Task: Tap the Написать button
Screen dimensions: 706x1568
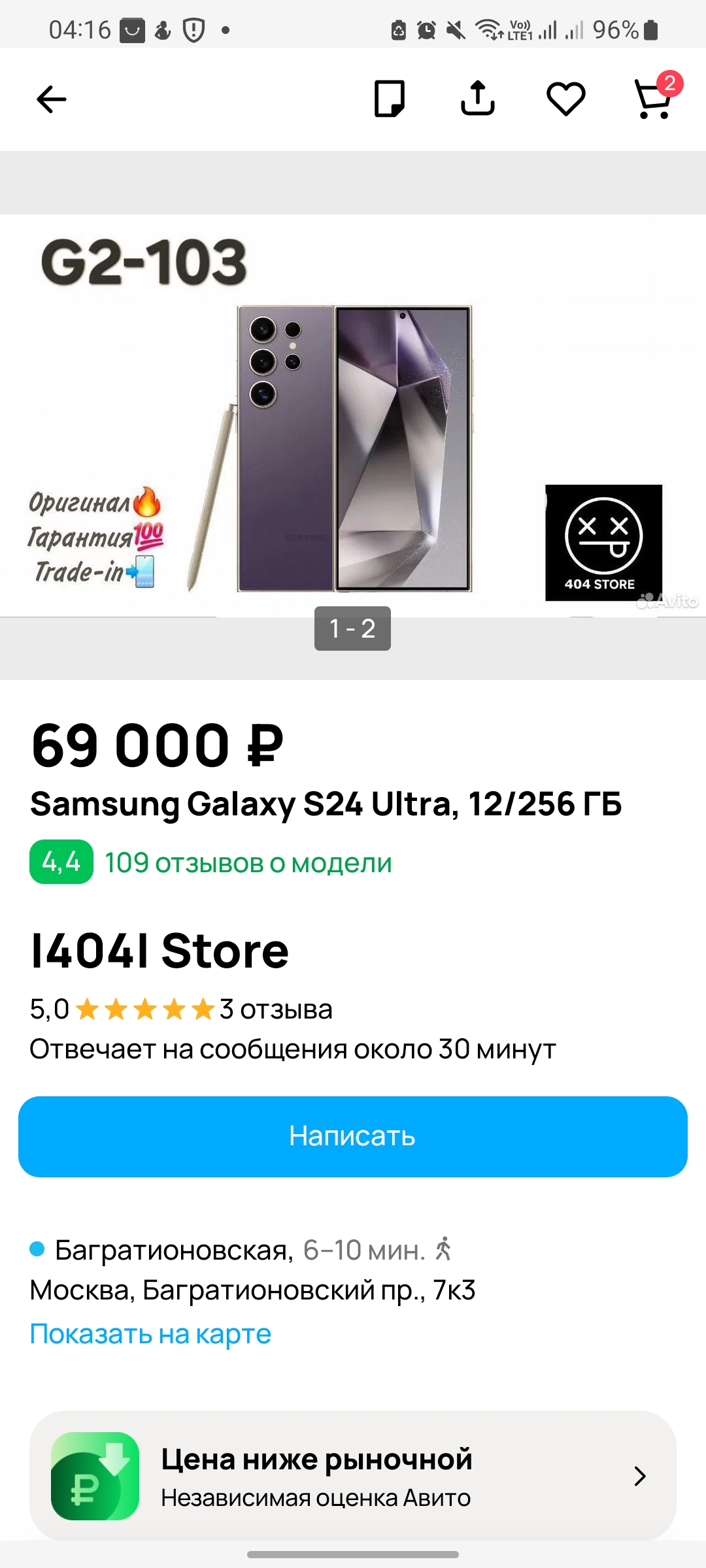Action: [x=353, y=1137]
